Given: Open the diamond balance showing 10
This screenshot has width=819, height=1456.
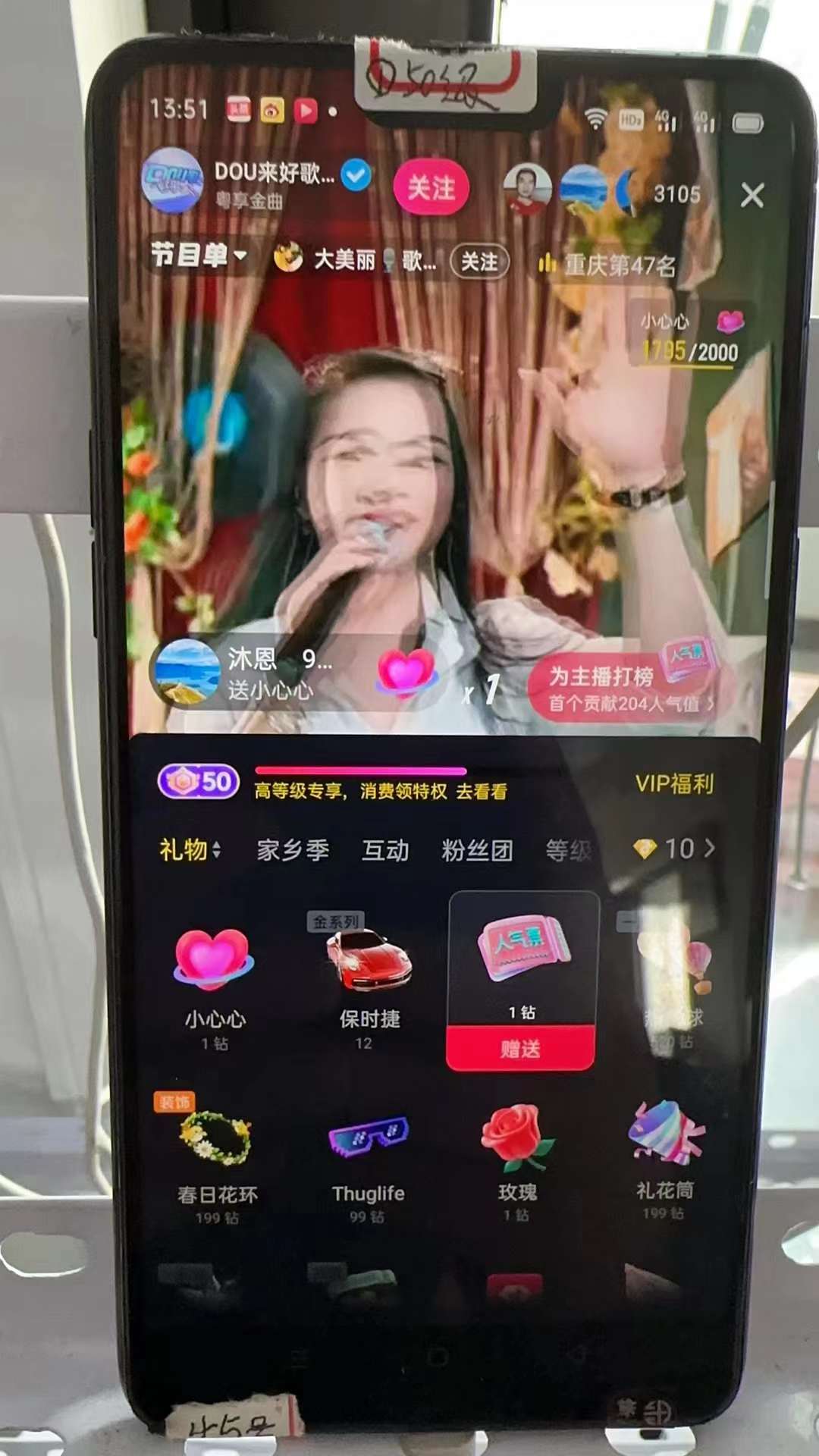Looking at the screenshot, I should (674, 849).
